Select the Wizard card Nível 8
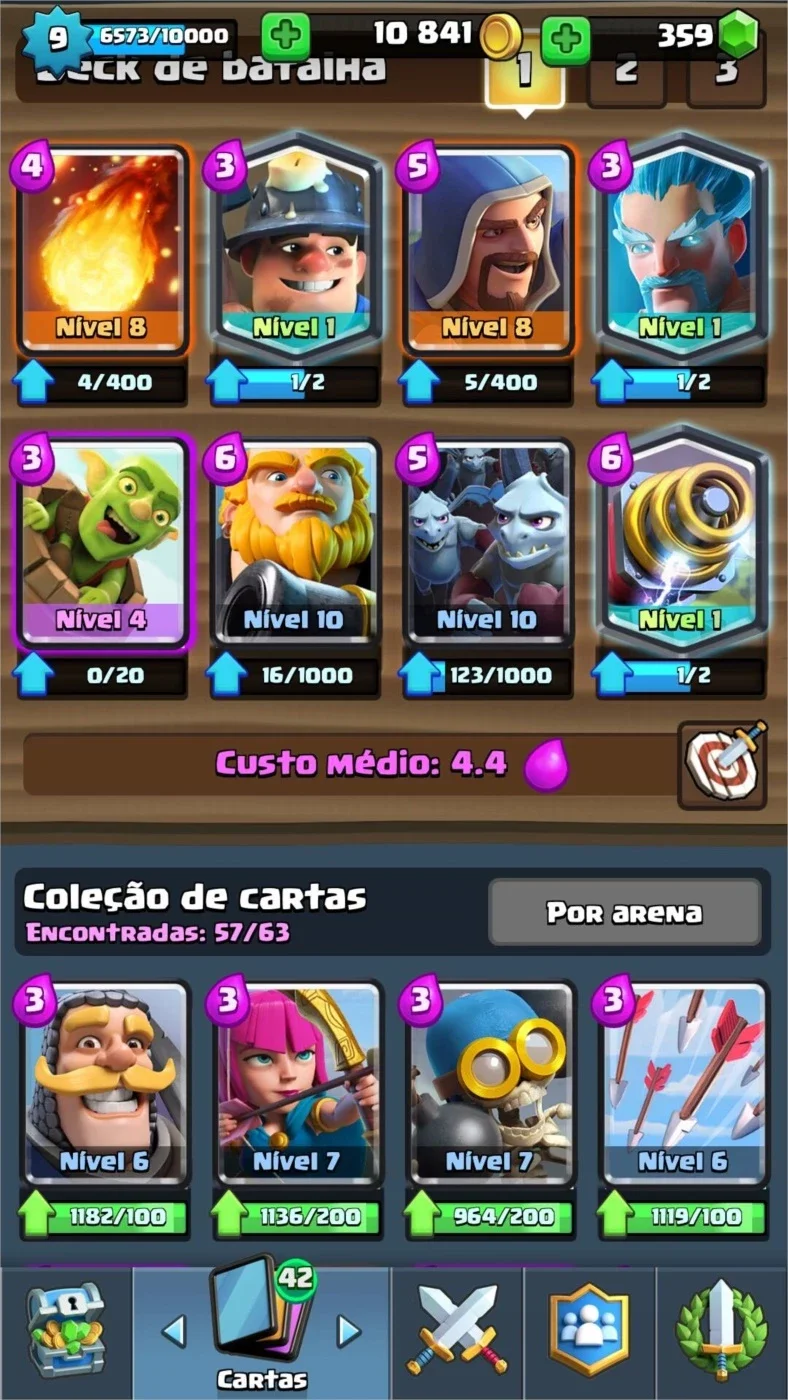The width and height of the screenshot is (788, 1400). point(489,248)
